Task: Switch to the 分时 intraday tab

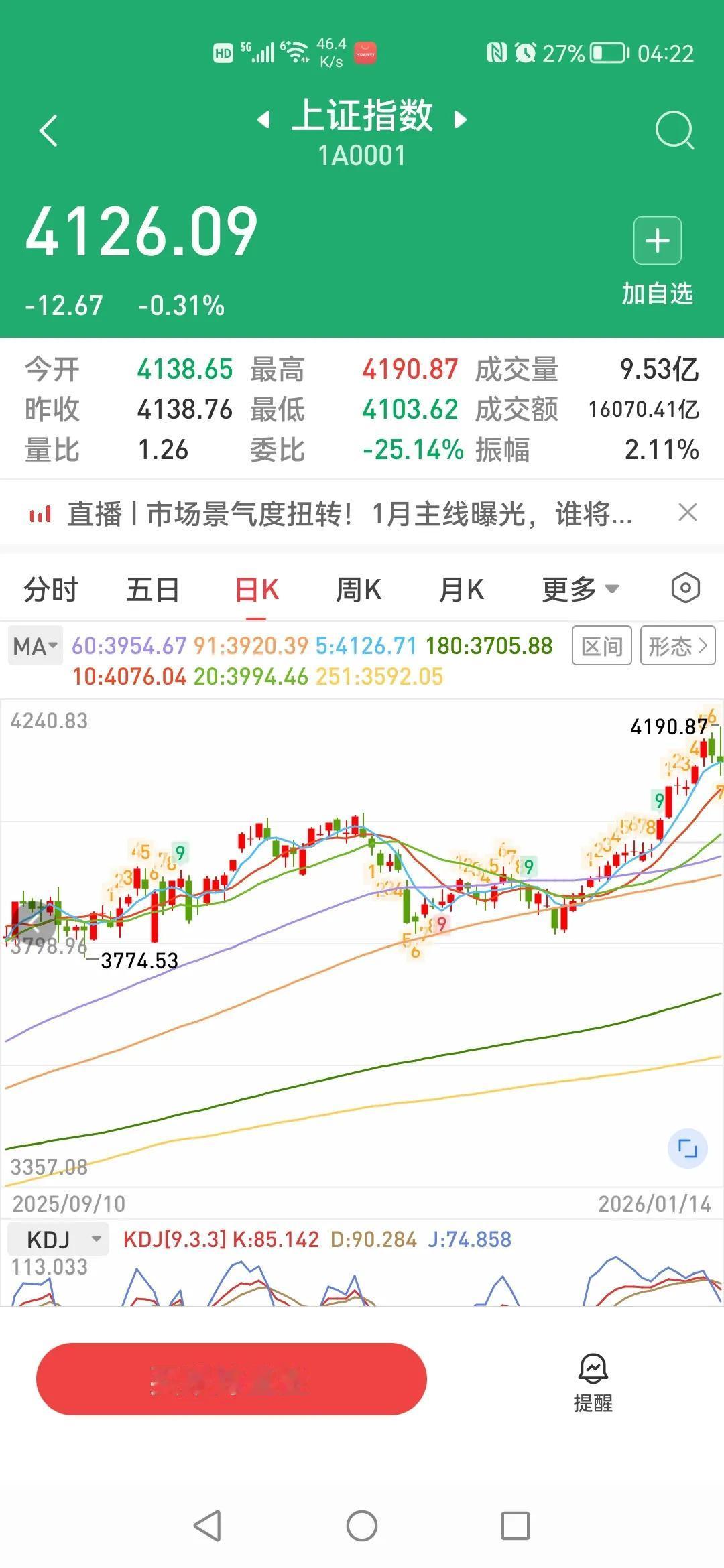Action: point(51,588)
